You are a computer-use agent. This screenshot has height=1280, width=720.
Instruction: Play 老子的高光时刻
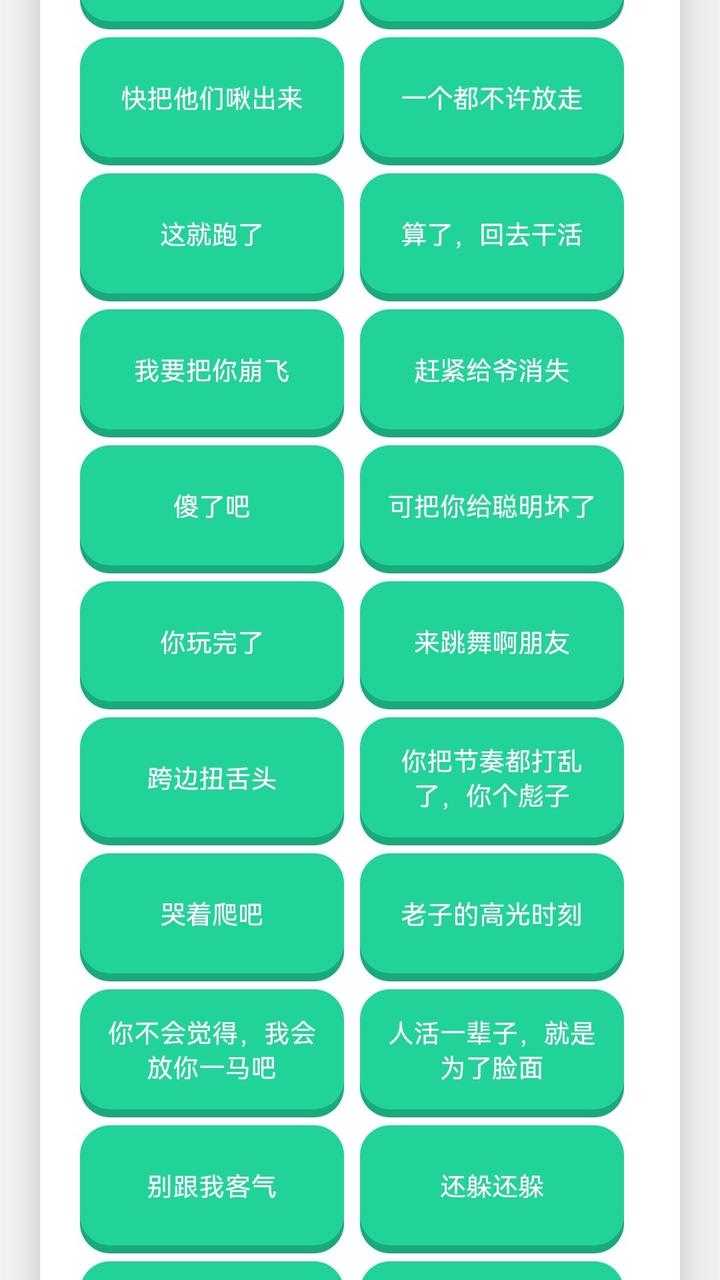coord(492,915)
